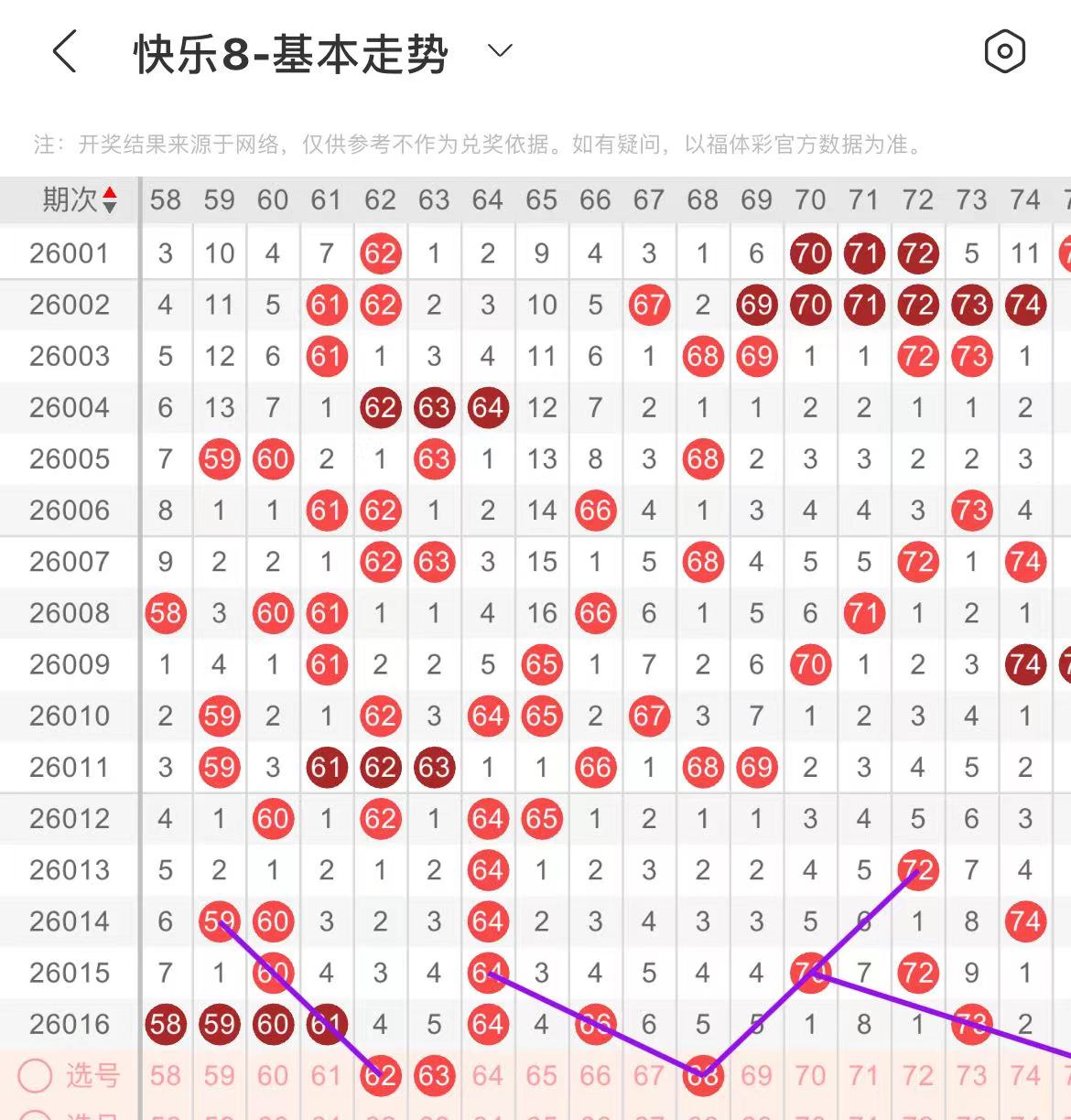Choose number 71 in the 选号 row
The width and height of the screenshot is (1071, 1120).
point(864,1076)
